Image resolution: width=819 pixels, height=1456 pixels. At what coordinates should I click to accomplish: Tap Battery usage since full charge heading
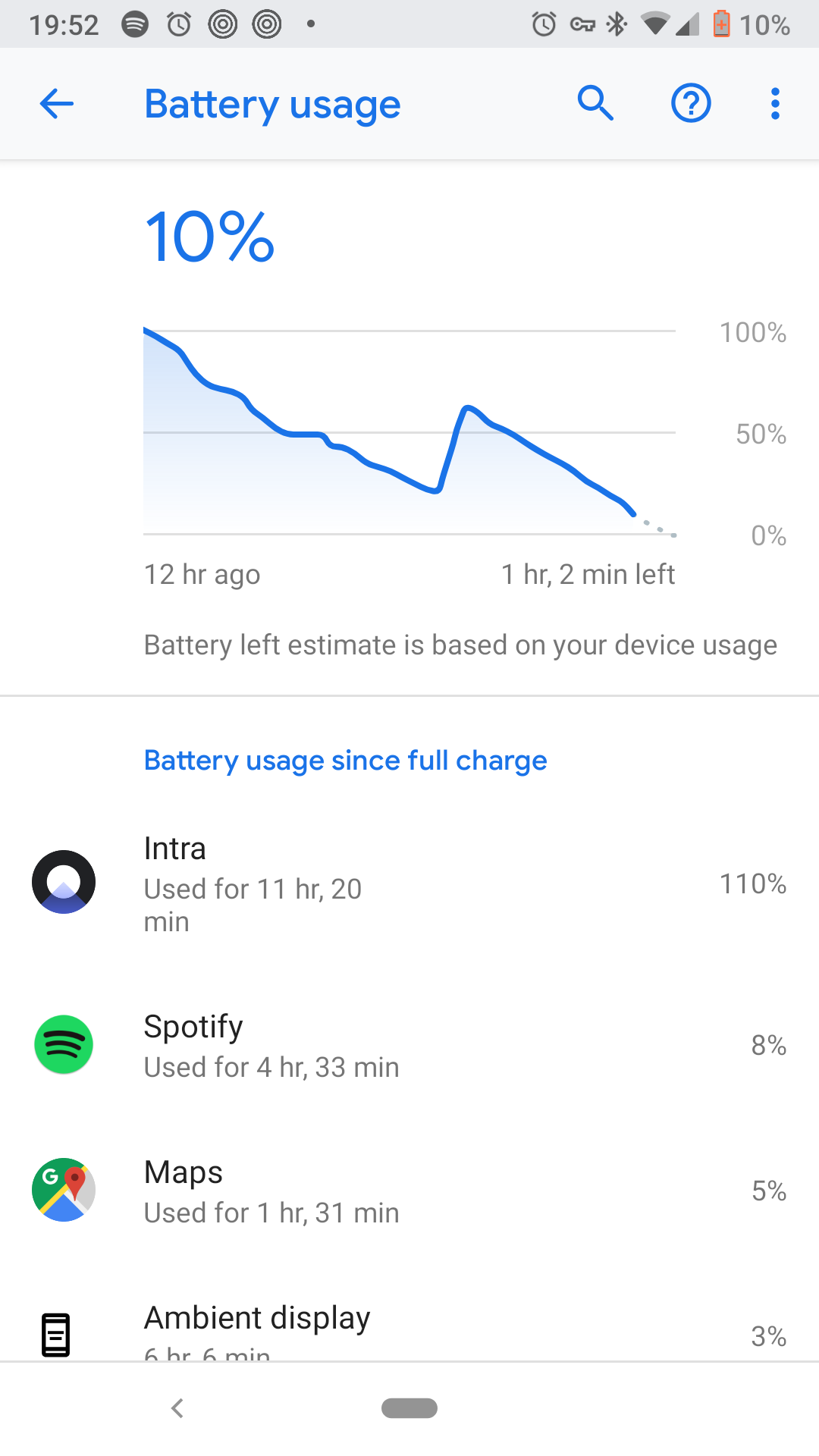click(345, 760)
